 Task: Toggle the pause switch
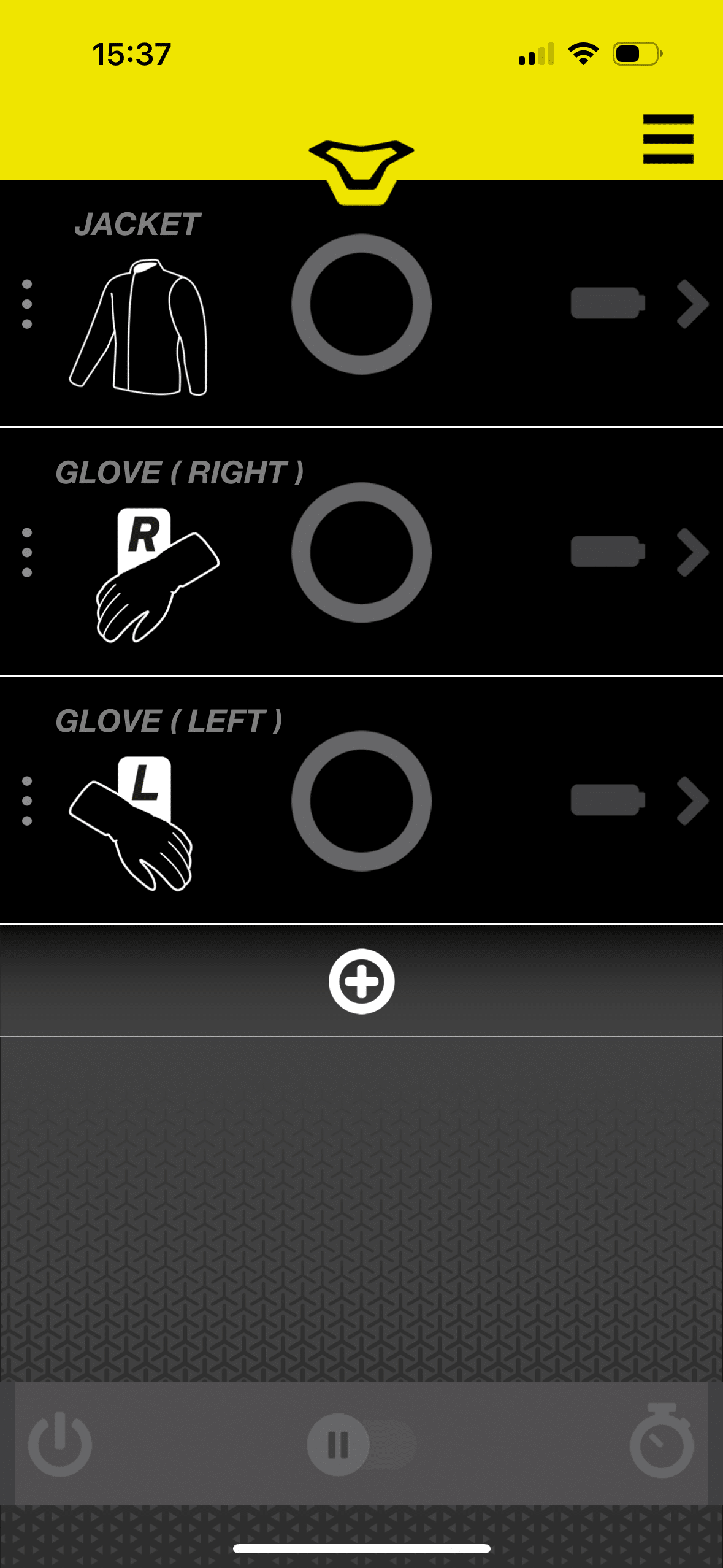361,1444
